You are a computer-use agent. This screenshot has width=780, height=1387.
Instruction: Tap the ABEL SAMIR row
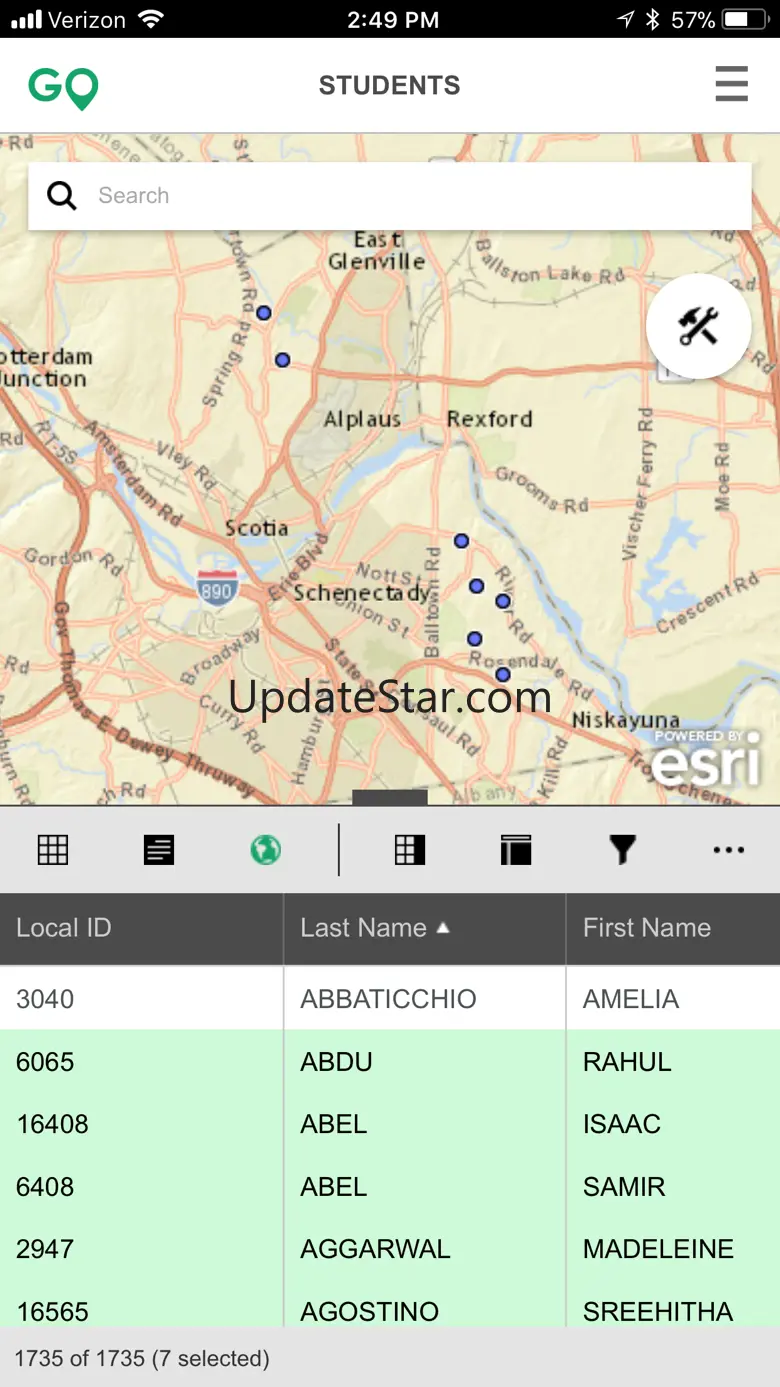(390, 1187)
